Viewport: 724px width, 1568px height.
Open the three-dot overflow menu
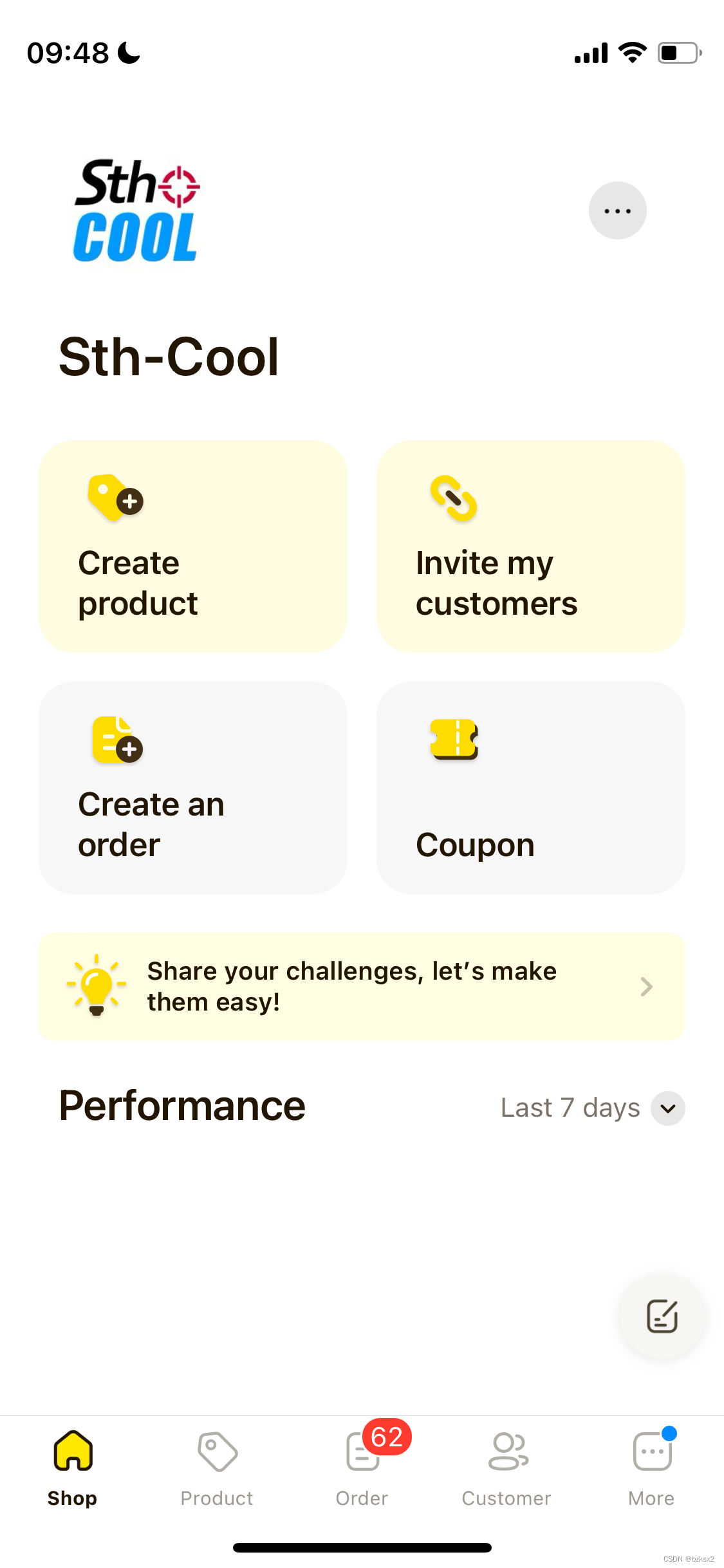[x=617, y=210]
